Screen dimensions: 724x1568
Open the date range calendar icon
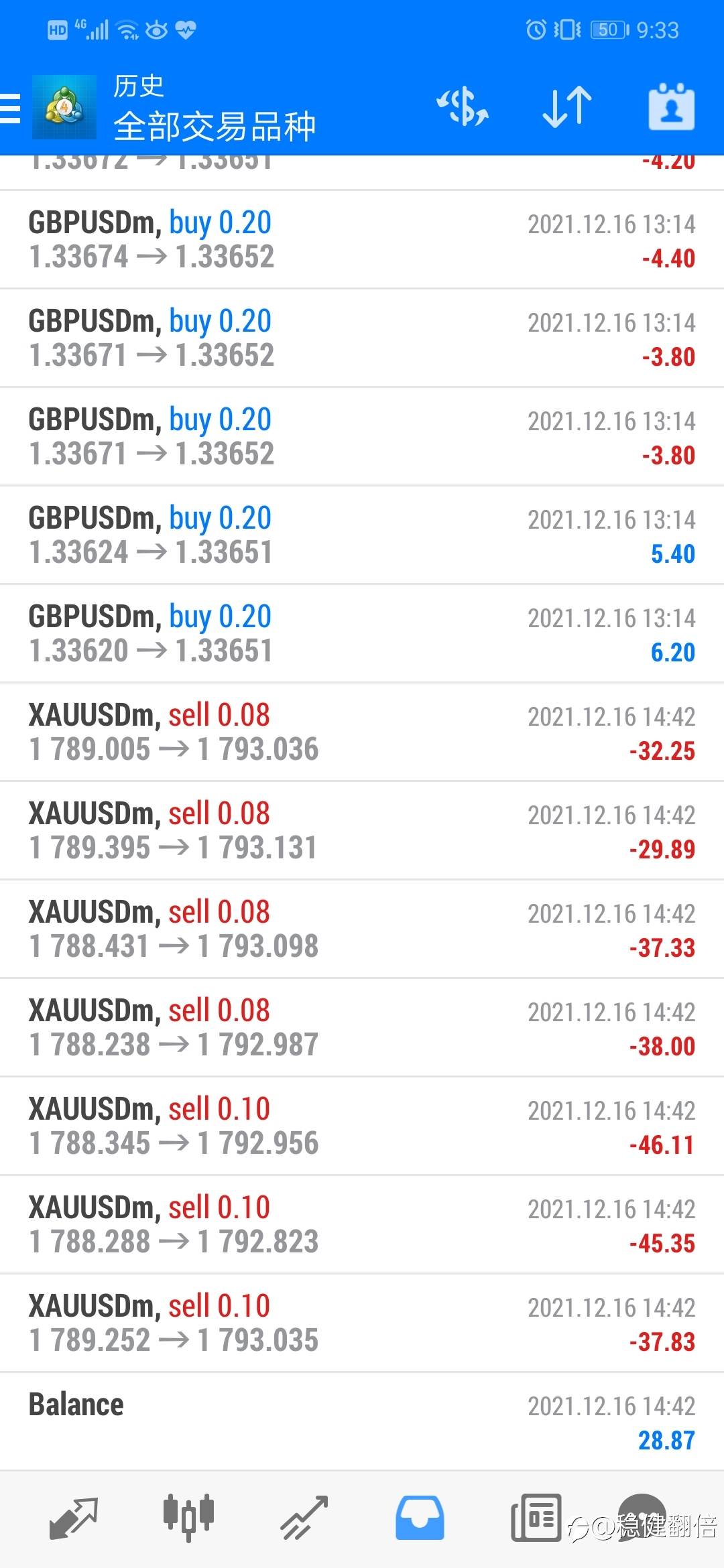point(671,107)
